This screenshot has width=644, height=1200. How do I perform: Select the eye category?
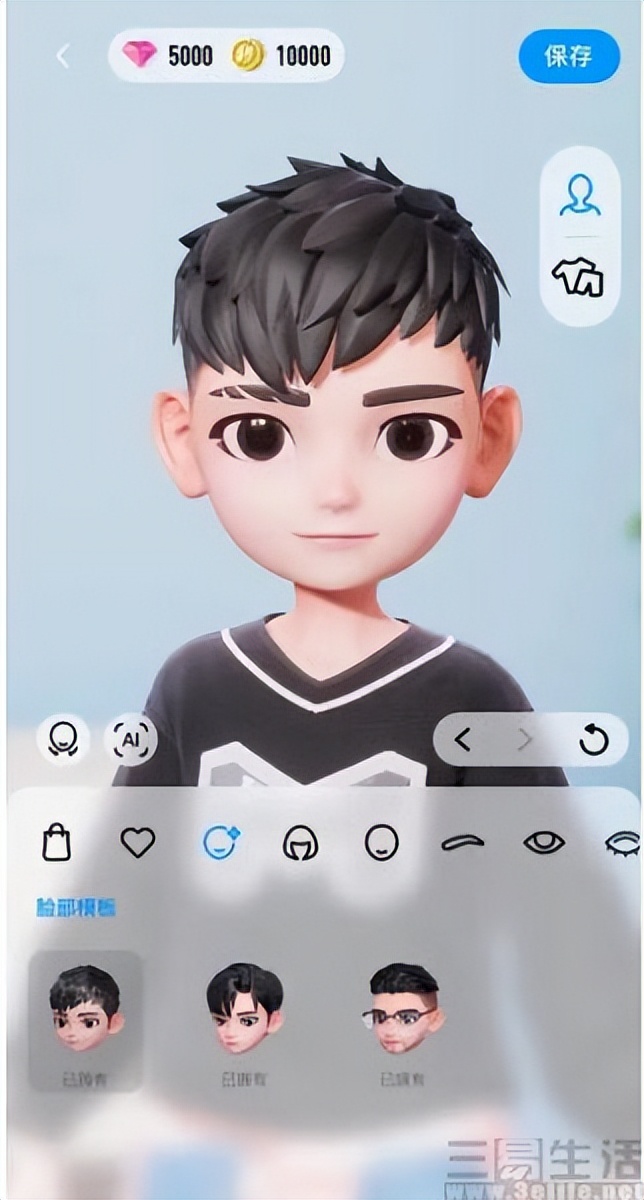(544, 843)
